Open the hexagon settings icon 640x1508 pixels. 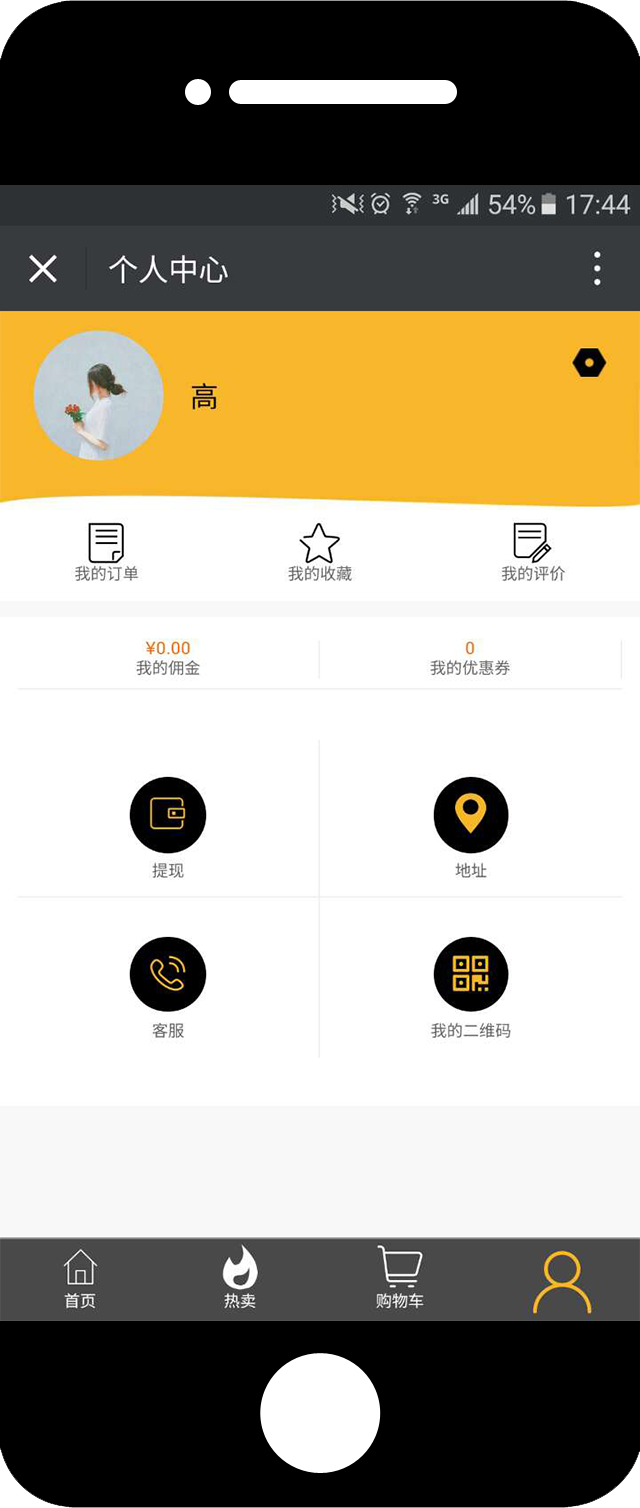click(x=589, y=362)
